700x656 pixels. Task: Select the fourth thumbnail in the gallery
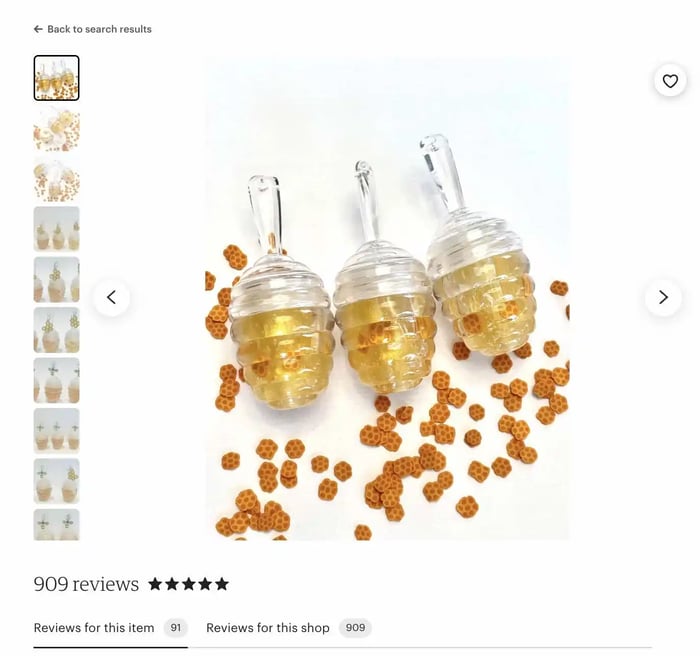(56, 229)
